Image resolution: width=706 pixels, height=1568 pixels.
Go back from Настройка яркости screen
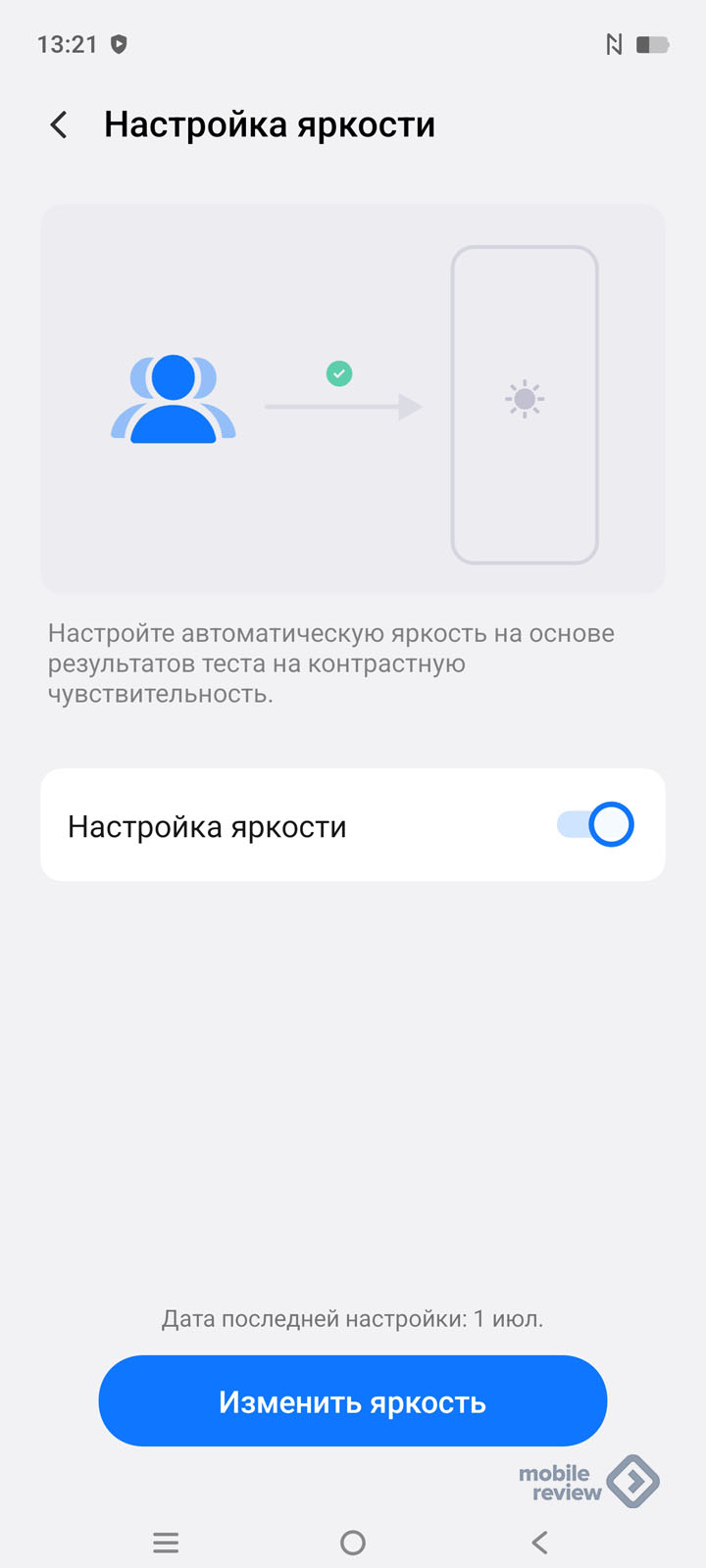[x=59, y=125]
